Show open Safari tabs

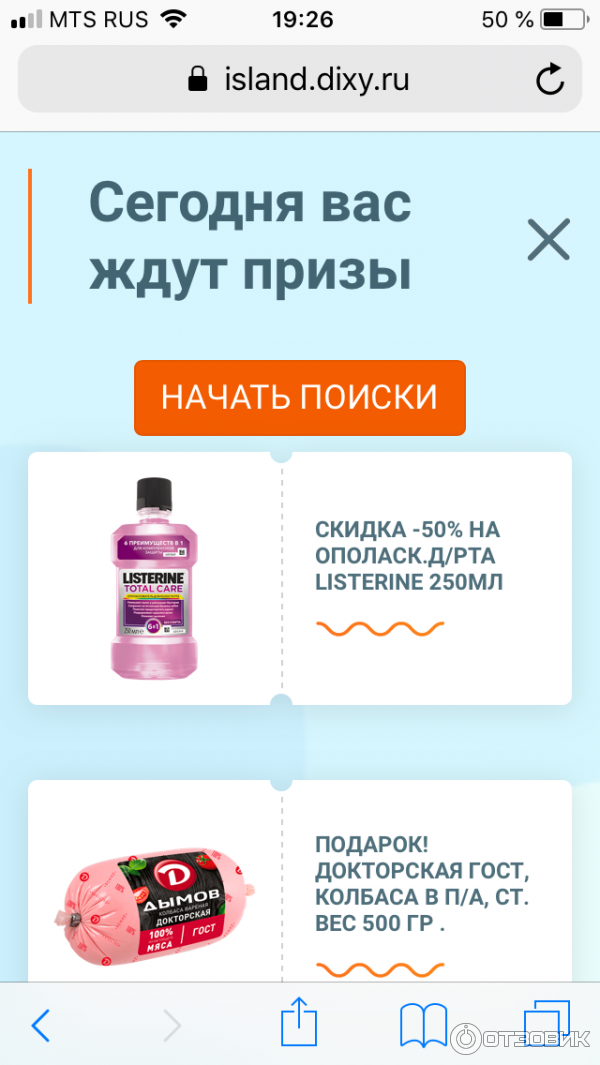[x=545, y=1022]
